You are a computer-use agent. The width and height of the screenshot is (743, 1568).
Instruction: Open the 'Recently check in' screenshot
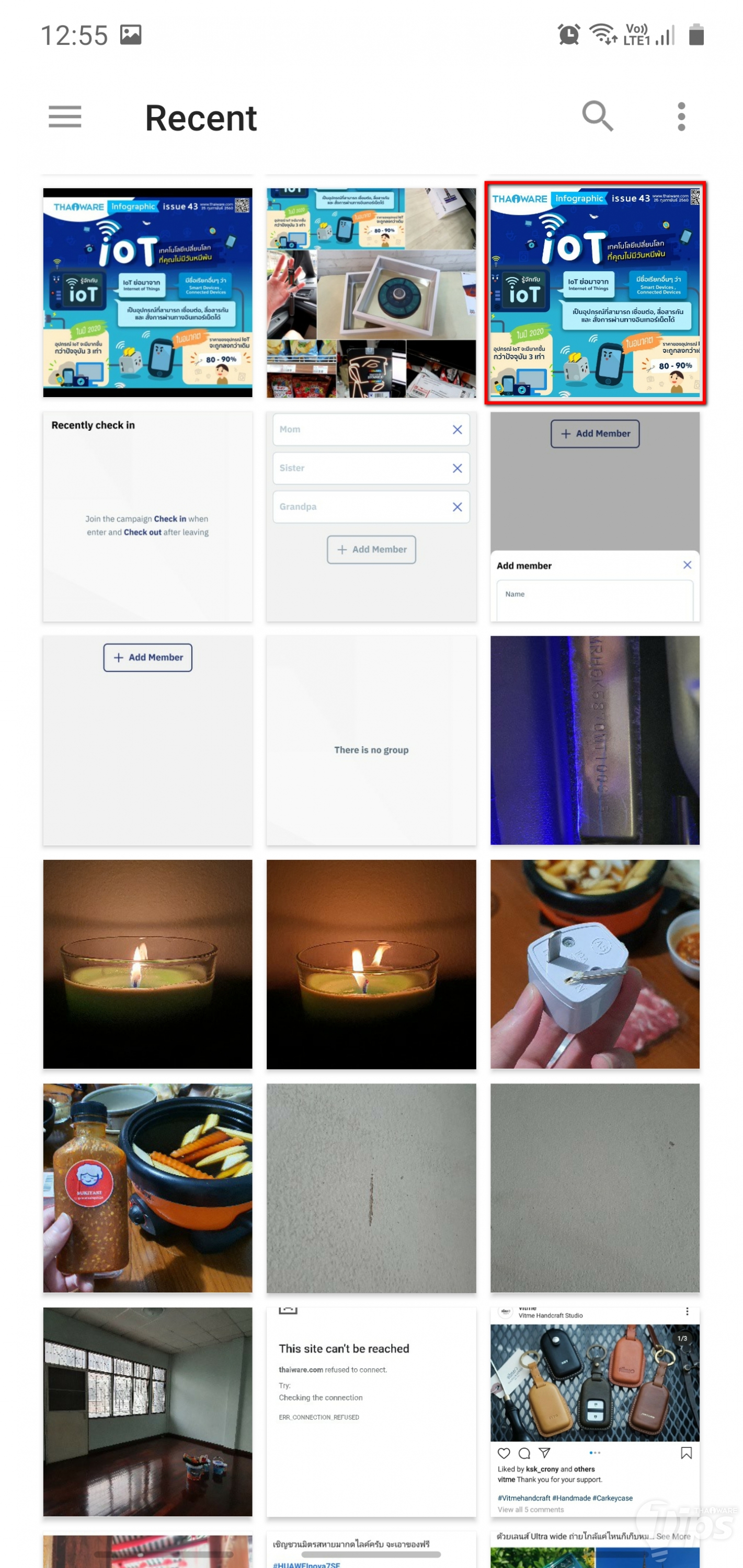[147, 516]
